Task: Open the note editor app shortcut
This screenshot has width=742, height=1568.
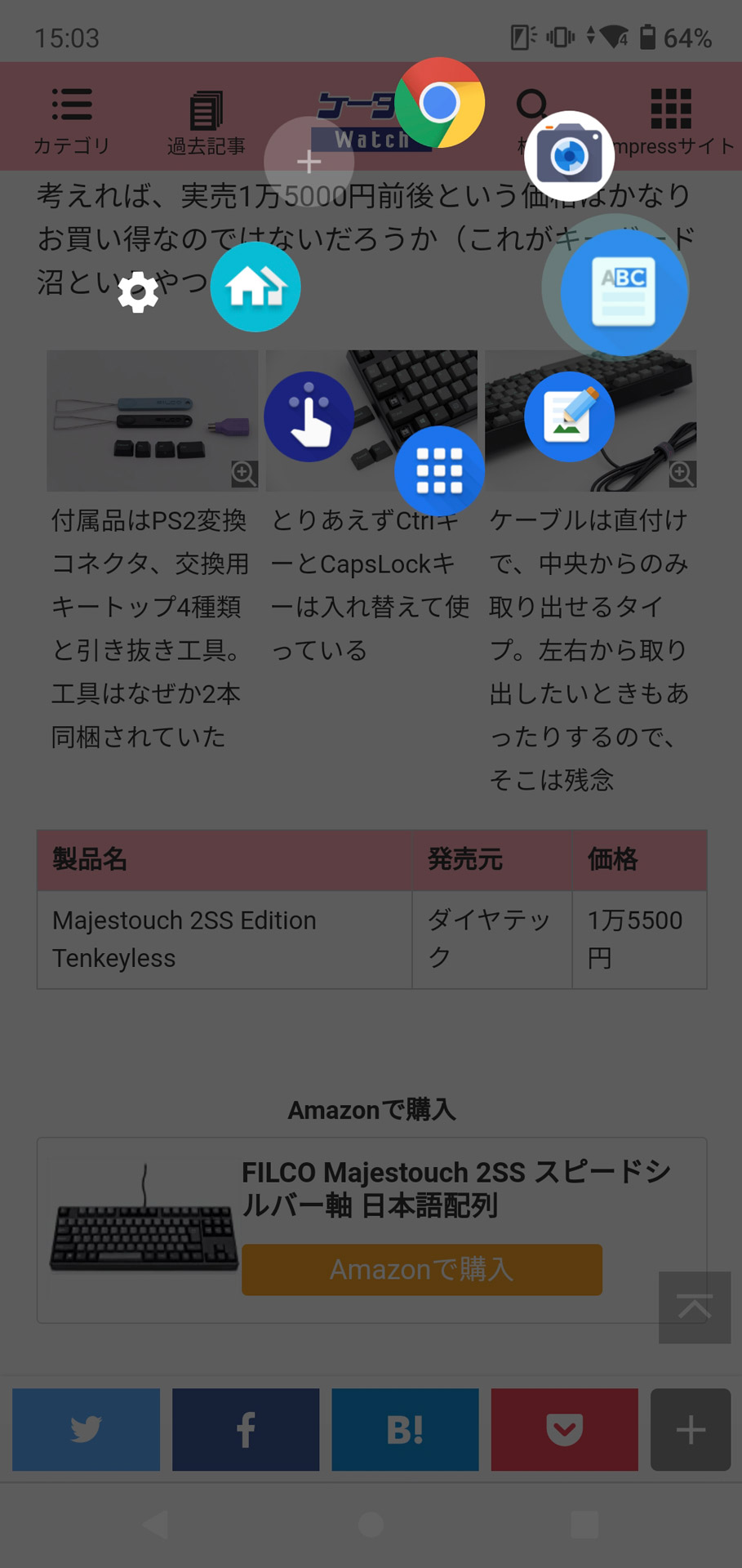Action: [x=569, y=416]
